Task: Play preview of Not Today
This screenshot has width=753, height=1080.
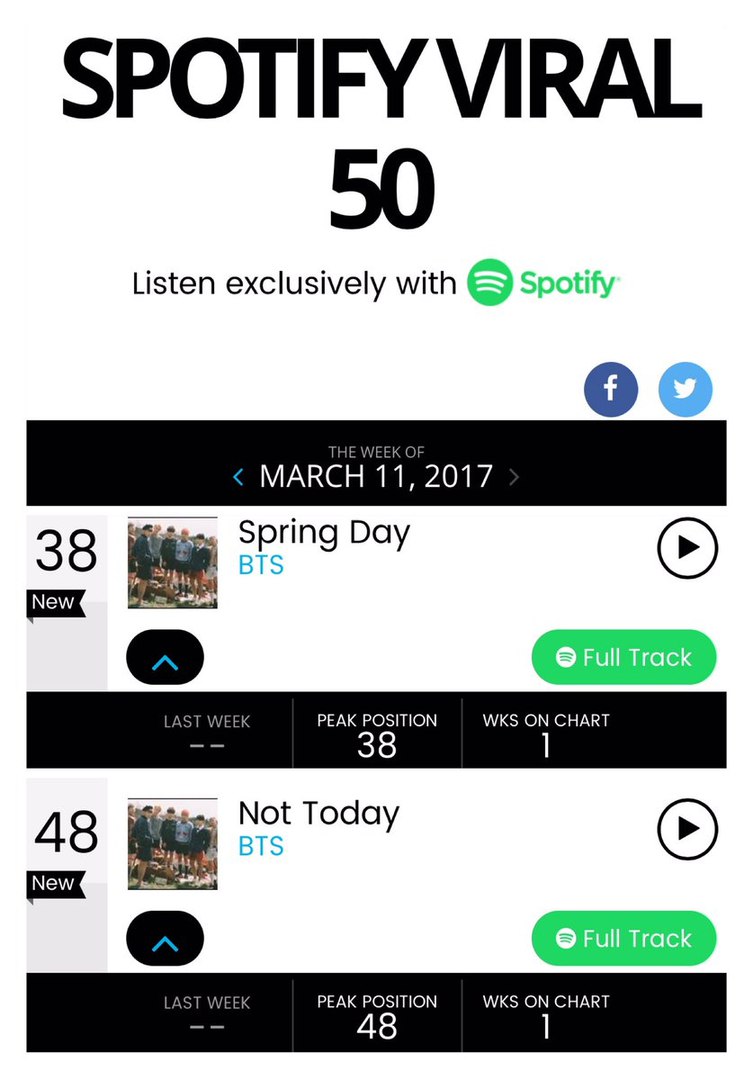Action: pos(687,829)
